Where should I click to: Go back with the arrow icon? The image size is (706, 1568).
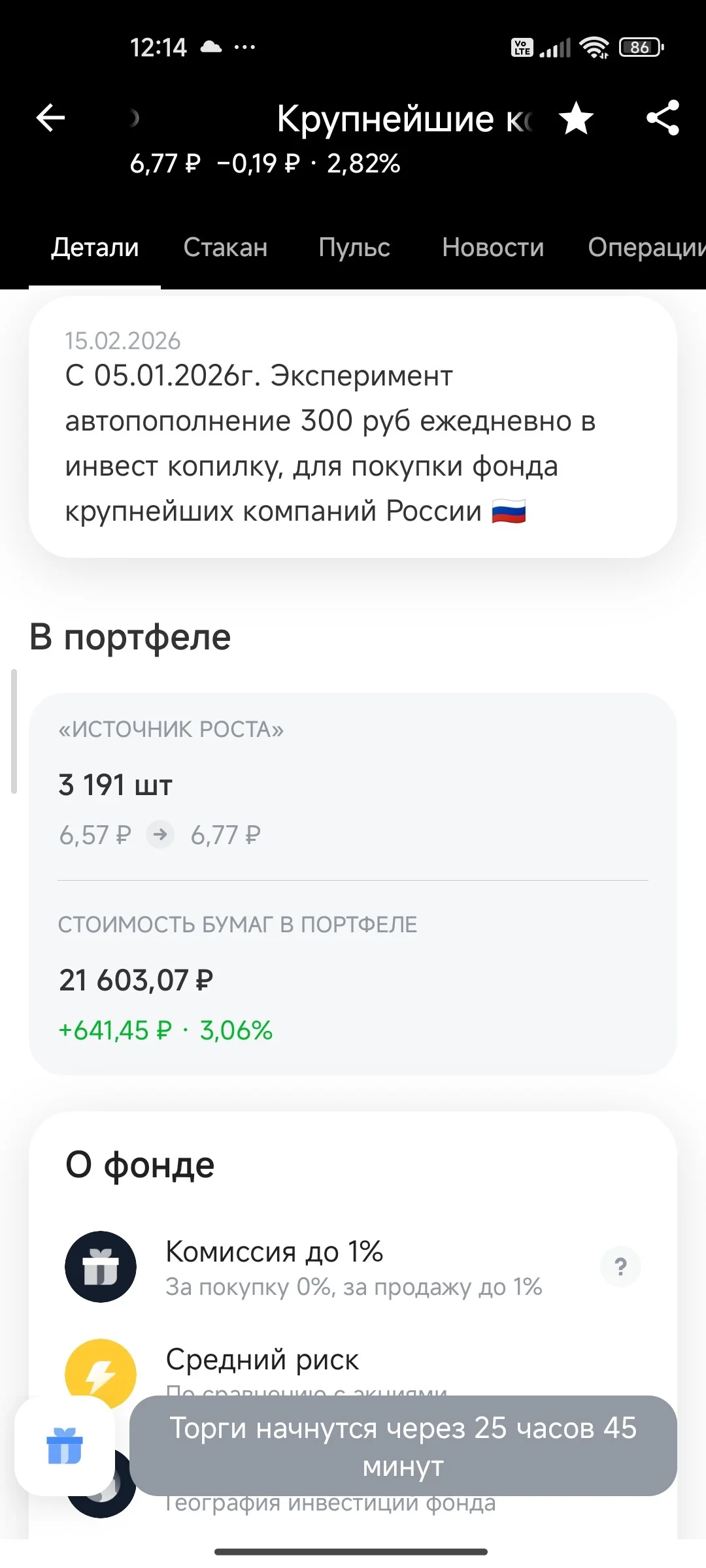click(x=50, y=118)
